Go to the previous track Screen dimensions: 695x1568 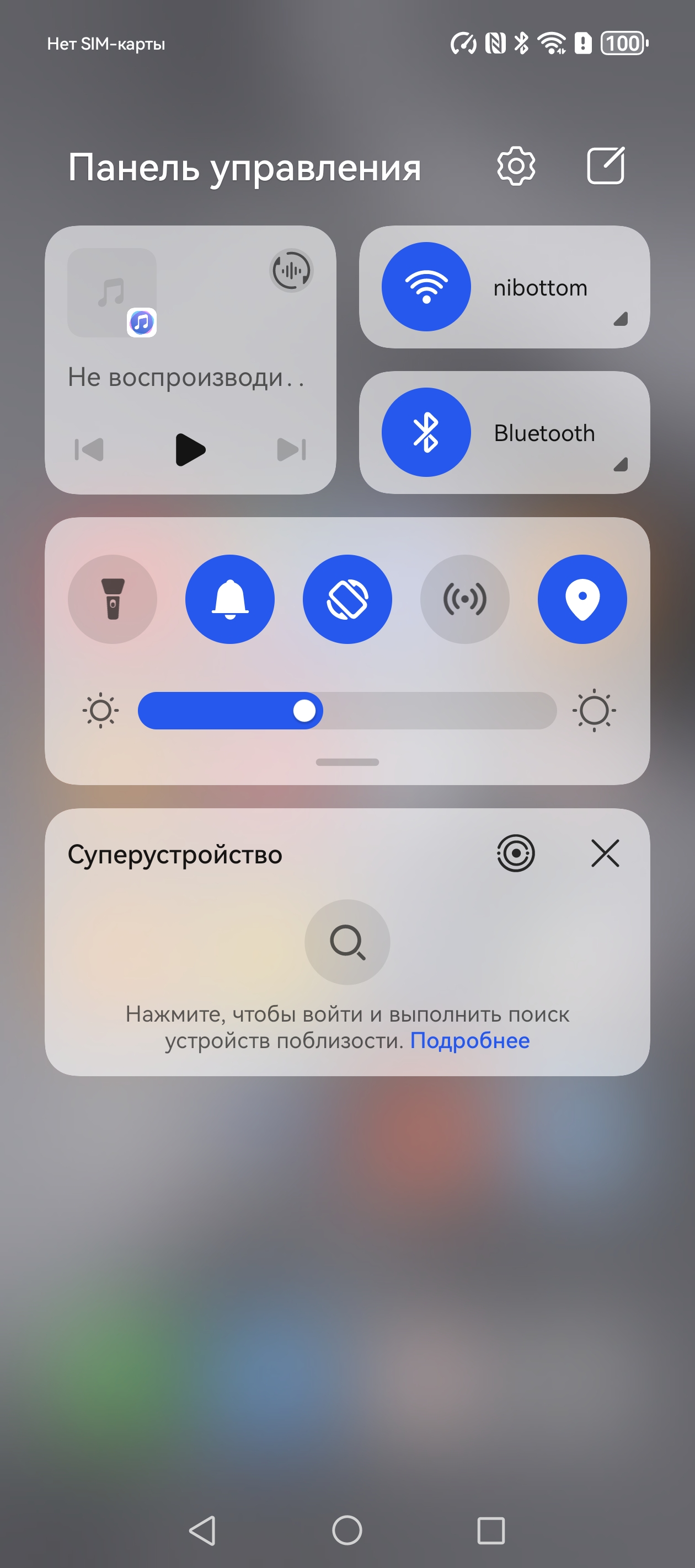89,450
